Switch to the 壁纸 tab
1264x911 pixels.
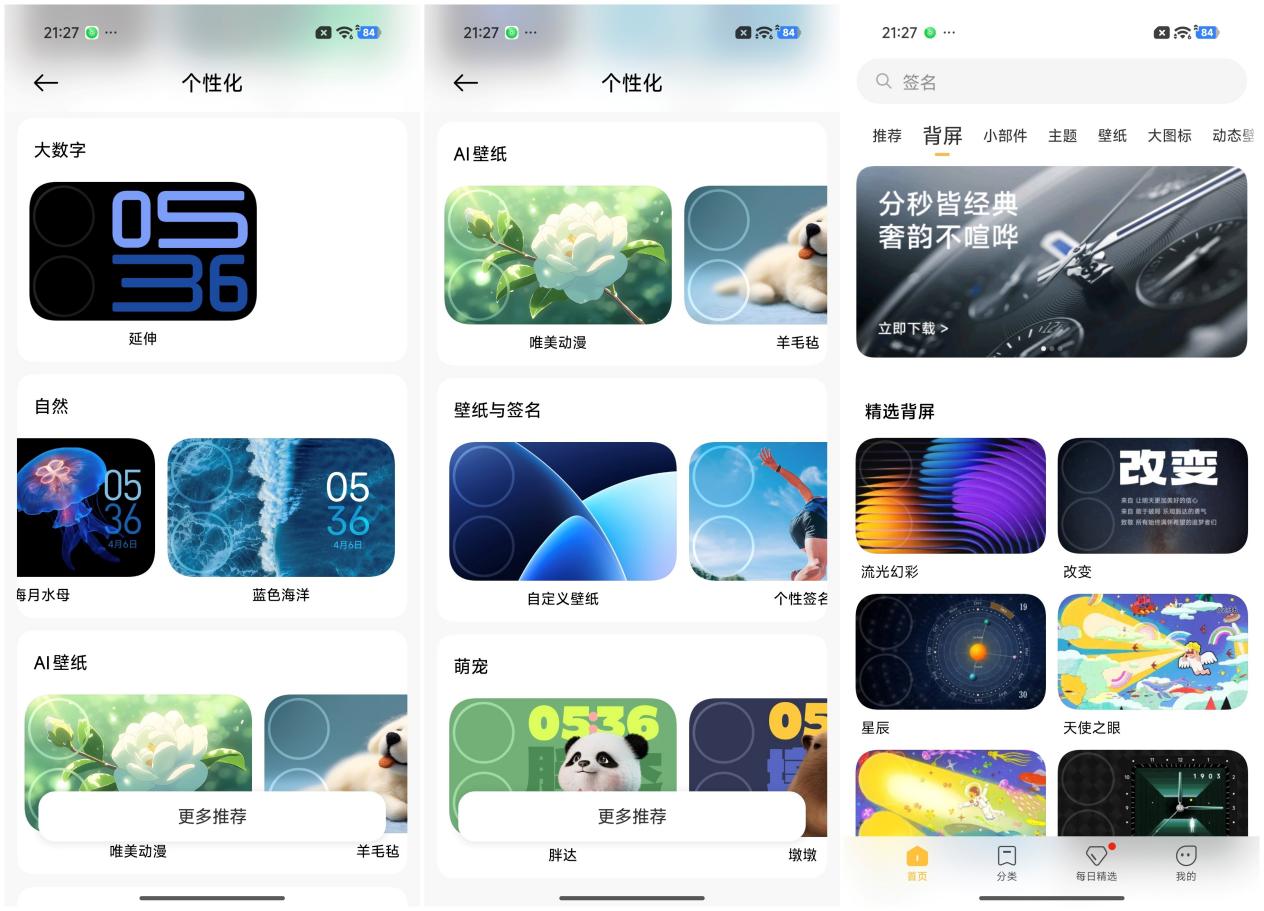click(x=1112, y=136)
